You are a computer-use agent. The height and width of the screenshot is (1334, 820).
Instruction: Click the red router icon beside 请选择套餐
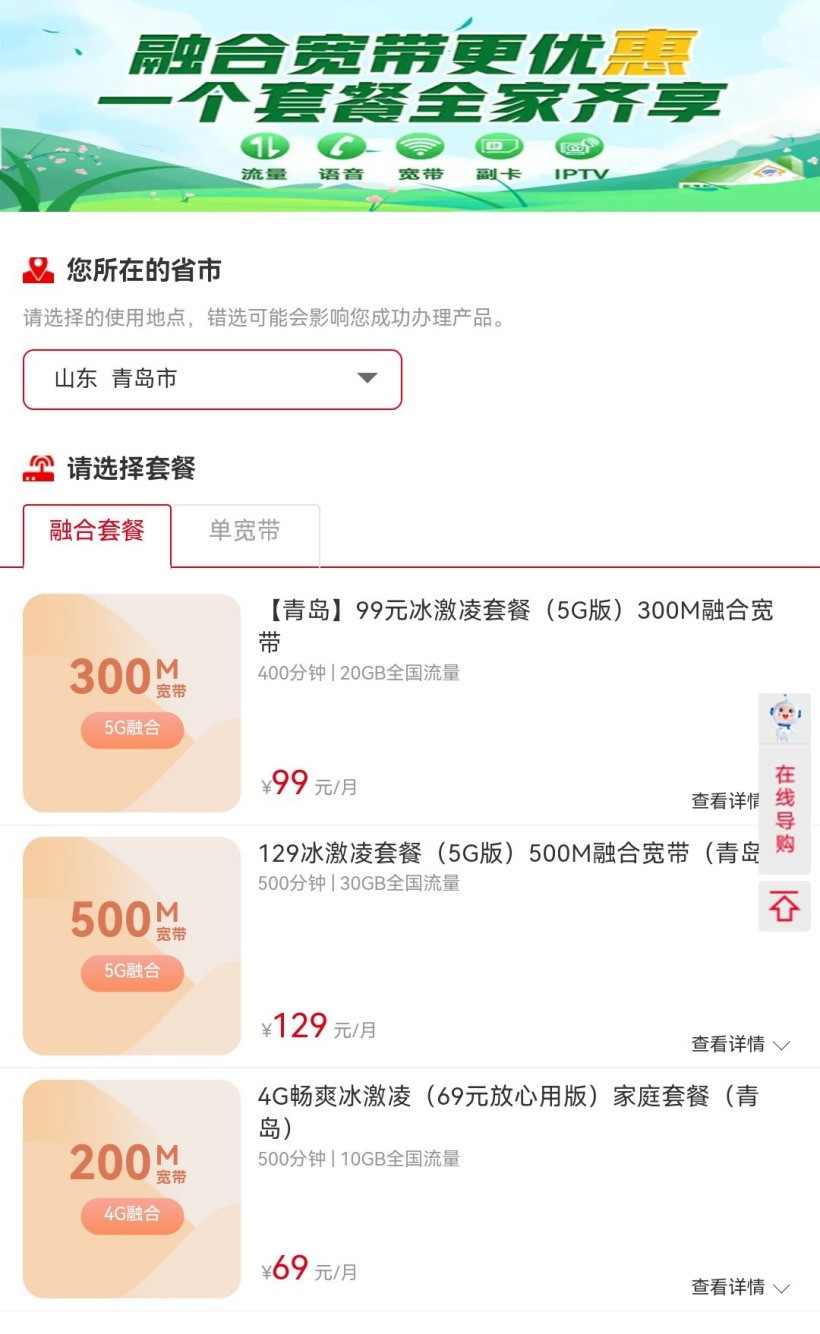point(39,468)
